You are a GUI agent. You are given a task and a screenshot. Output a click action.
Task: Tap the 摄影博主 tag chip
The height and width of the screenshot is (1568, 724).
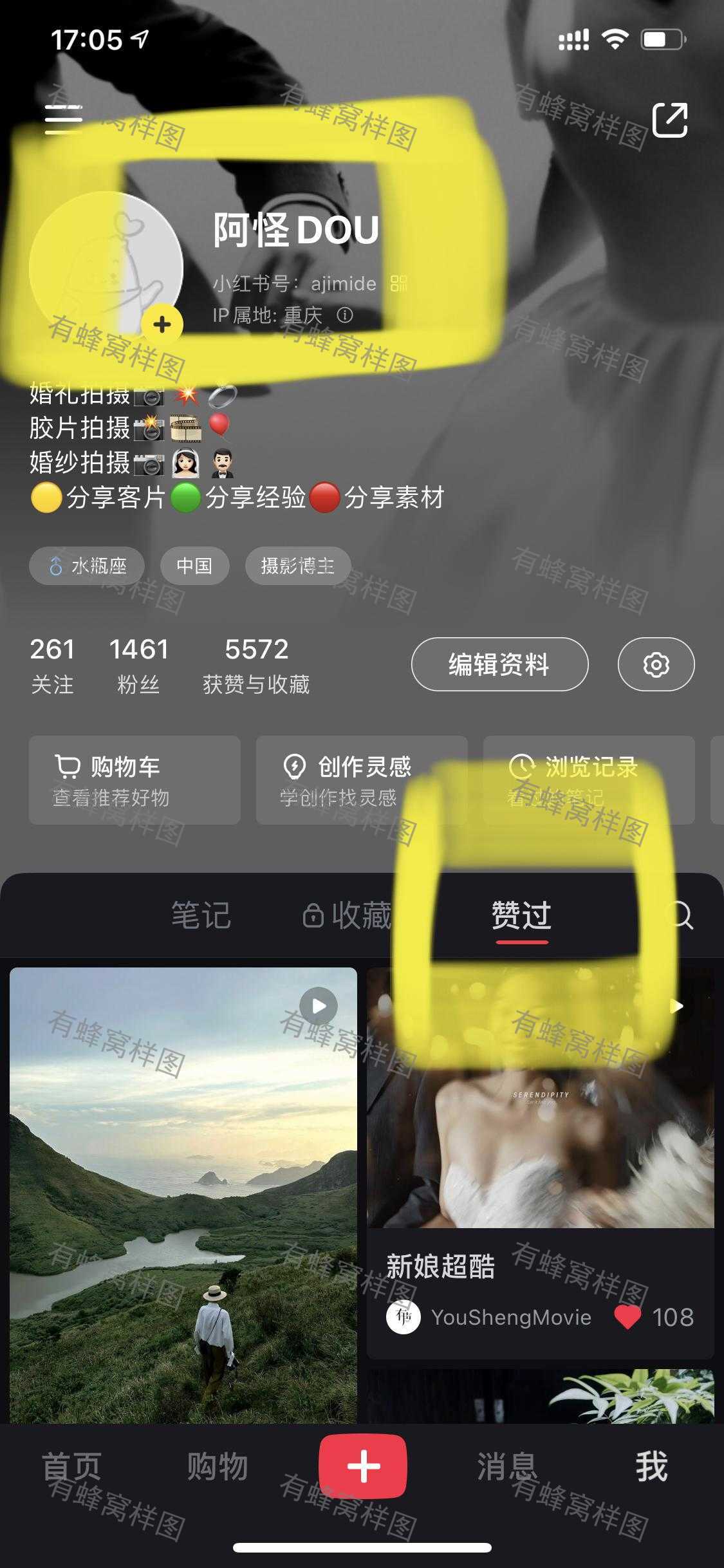click(298, 566)
